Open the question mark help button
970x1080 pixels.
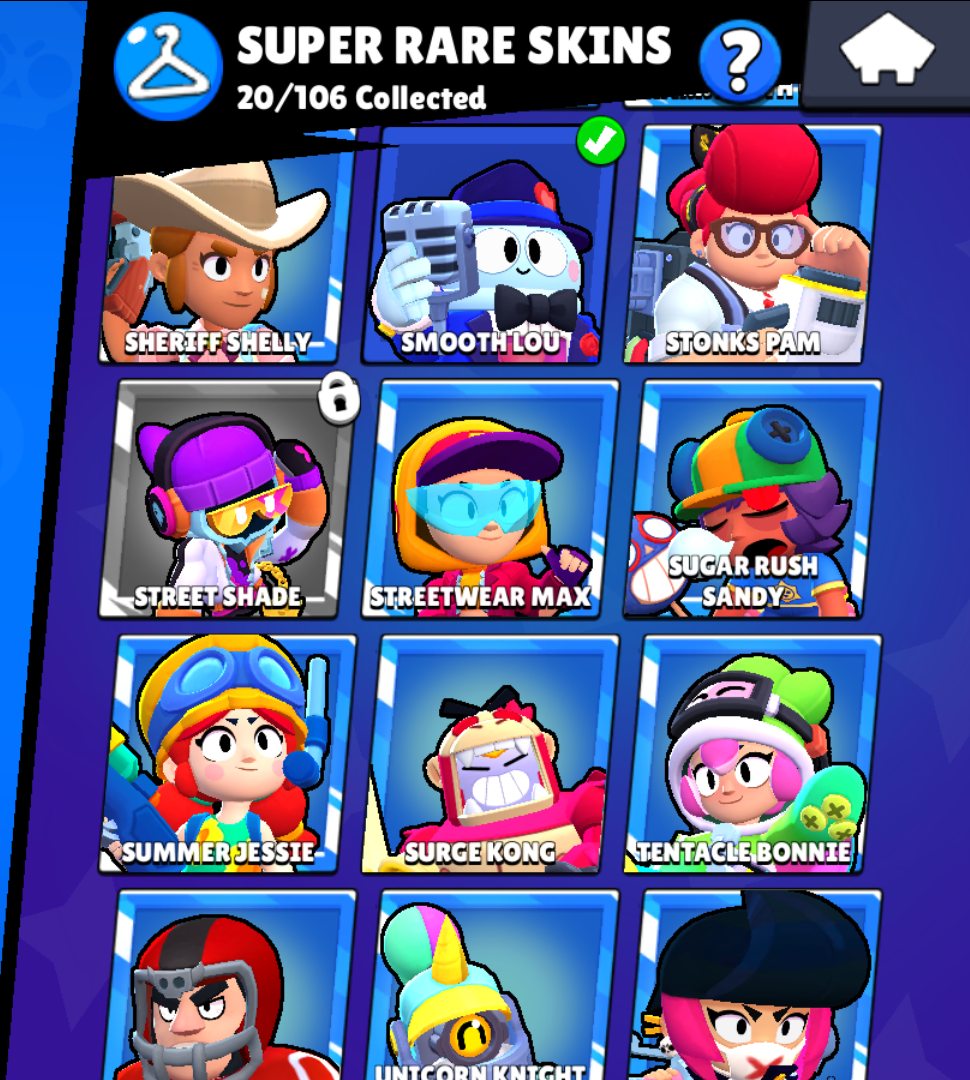(740, 58)
